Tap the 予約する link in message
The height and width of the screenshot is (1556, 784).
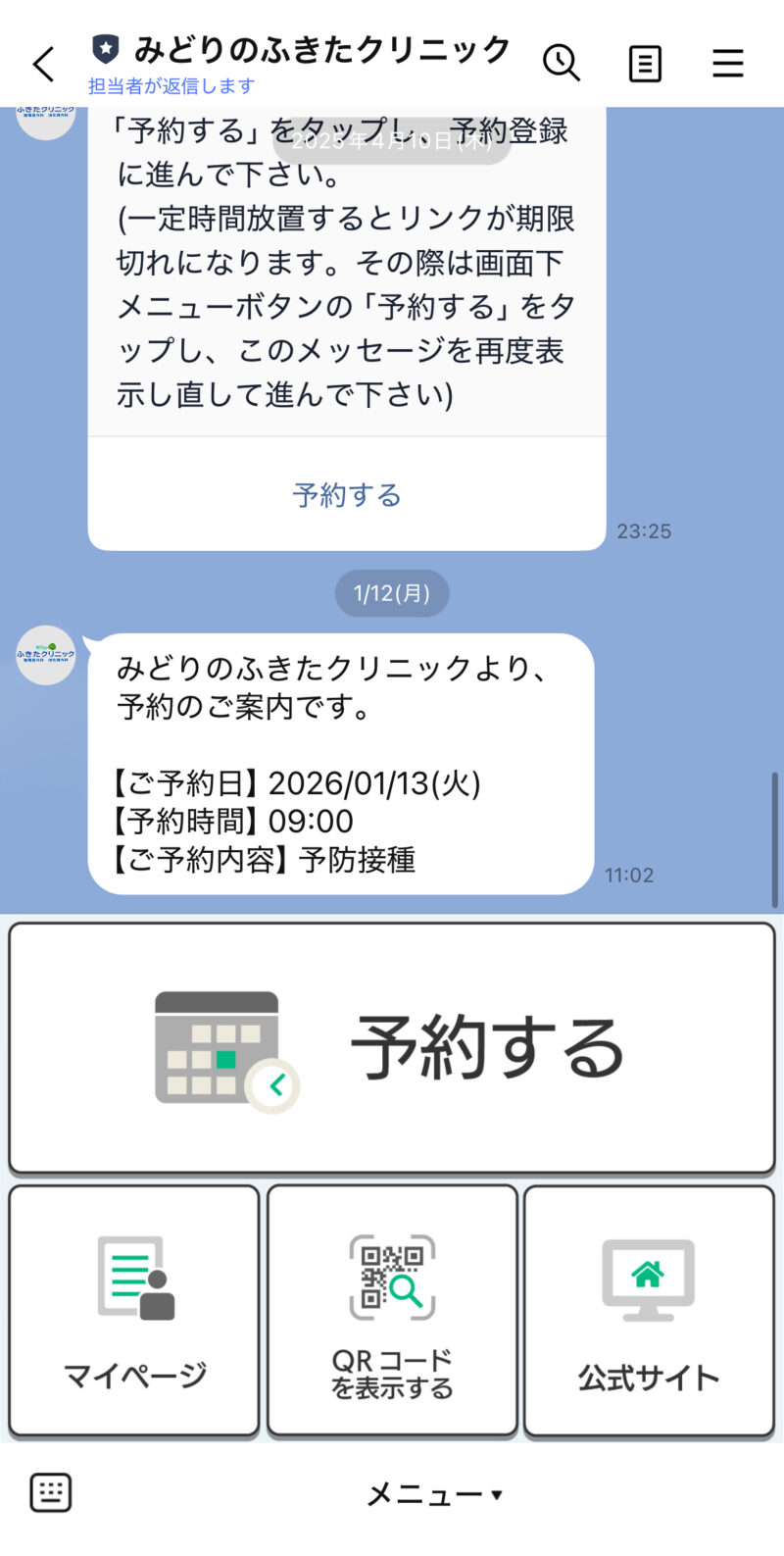(347, 495)
